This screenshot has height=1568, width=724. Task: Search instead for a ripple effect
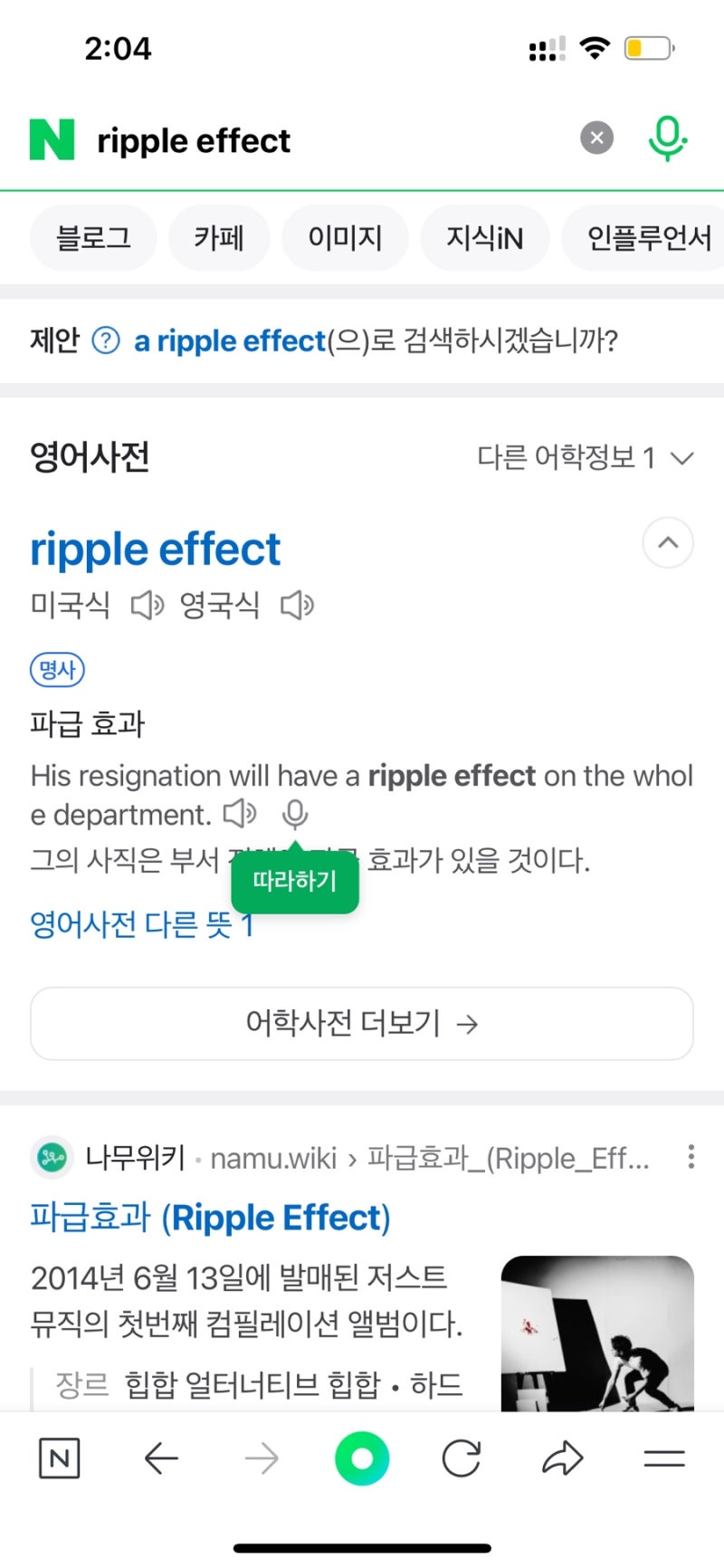click(230, 340)
